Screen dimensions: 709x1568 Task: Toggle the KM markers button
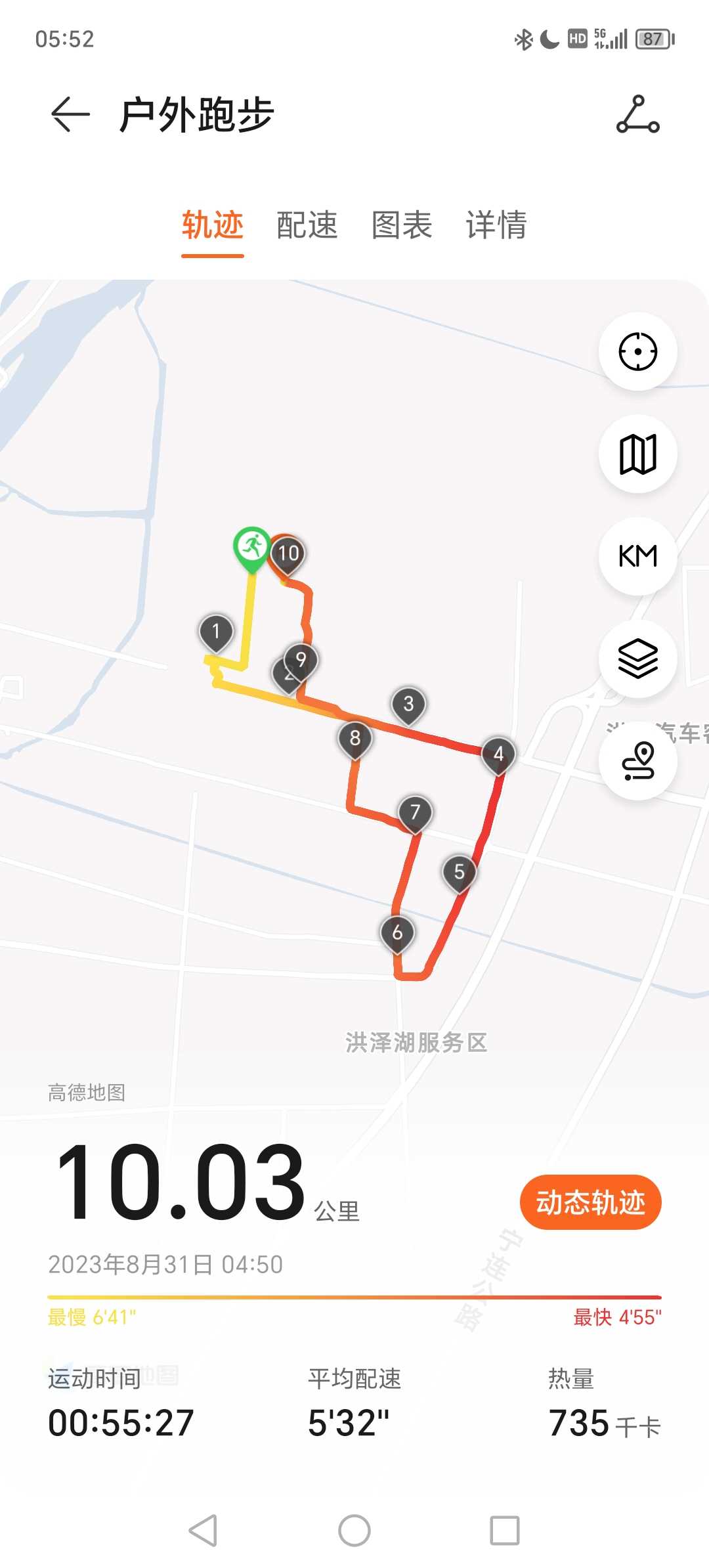(637, 556)
